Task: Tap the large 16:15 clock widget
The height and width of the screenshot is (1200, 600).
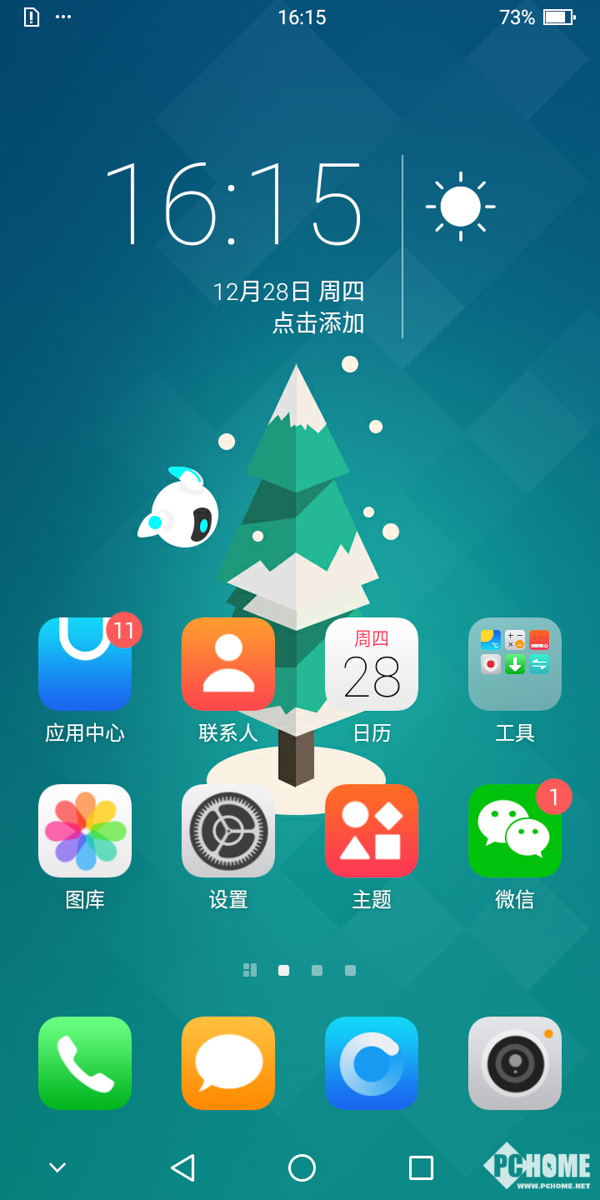Action: [233, 205]
